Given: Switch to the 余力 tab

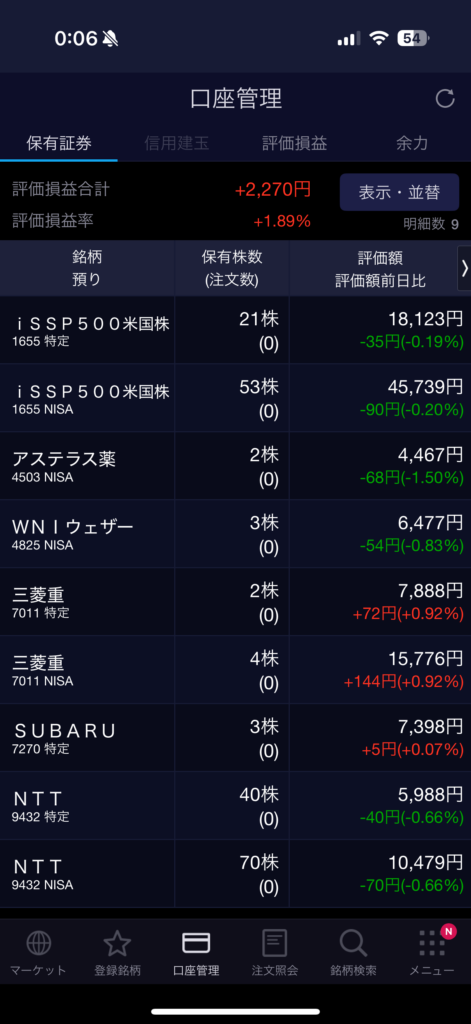Looking at the screenshot, I should (x=412, y=143).
